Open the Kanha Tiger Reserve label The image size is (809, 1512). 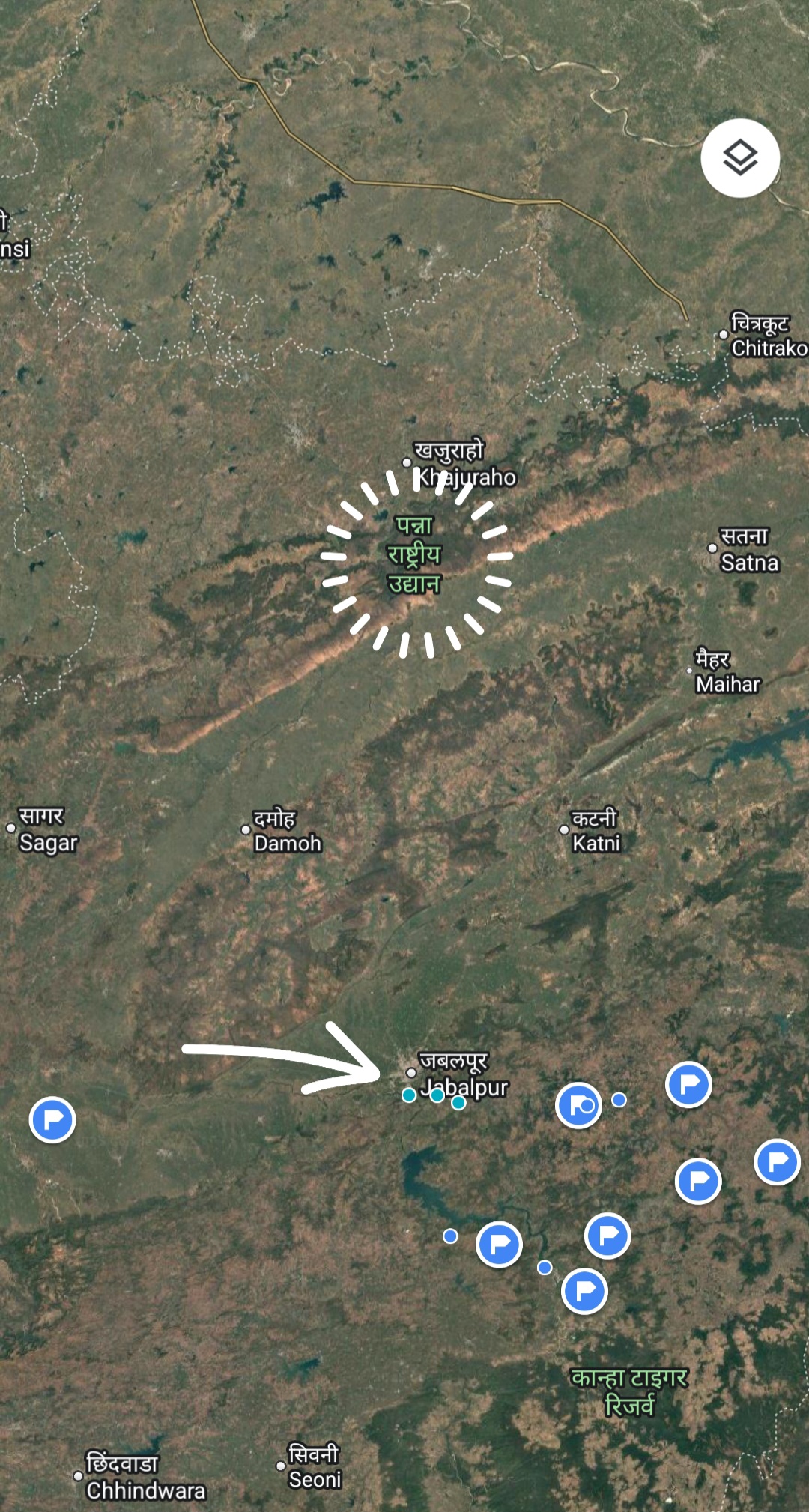point(629,1391)
